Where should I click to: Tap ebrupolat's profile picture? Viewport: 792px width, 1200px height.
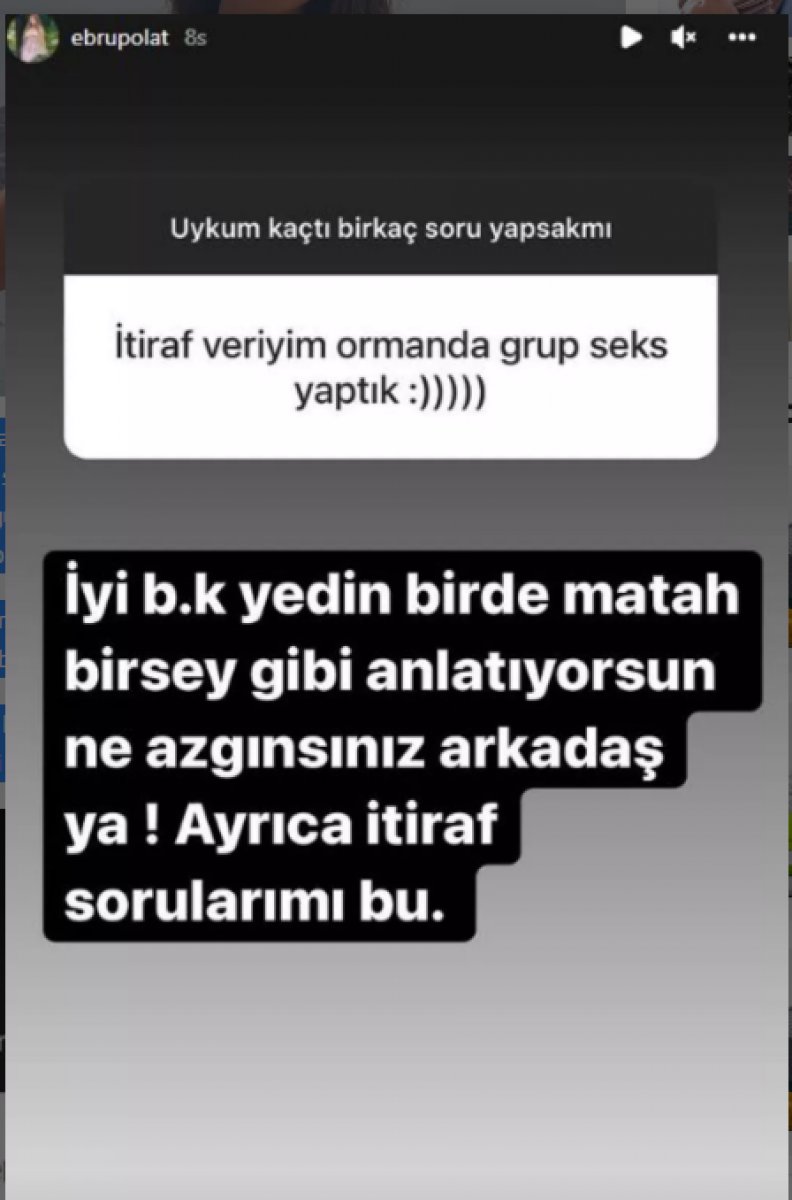(x=33, y=39)
